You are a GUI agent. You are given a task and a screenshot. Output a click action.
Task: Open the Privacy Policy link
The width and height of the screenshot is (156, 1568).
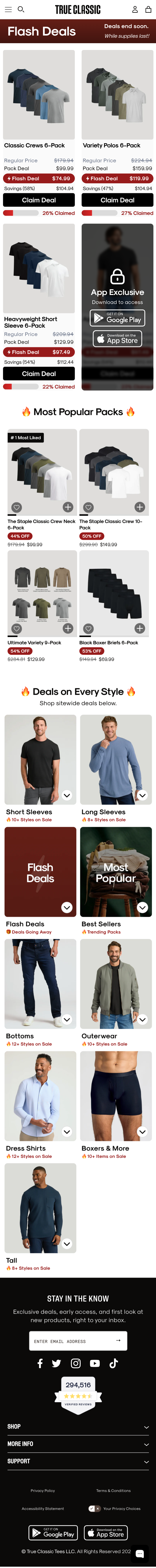pyautogui.click(x=43, y=1491)
